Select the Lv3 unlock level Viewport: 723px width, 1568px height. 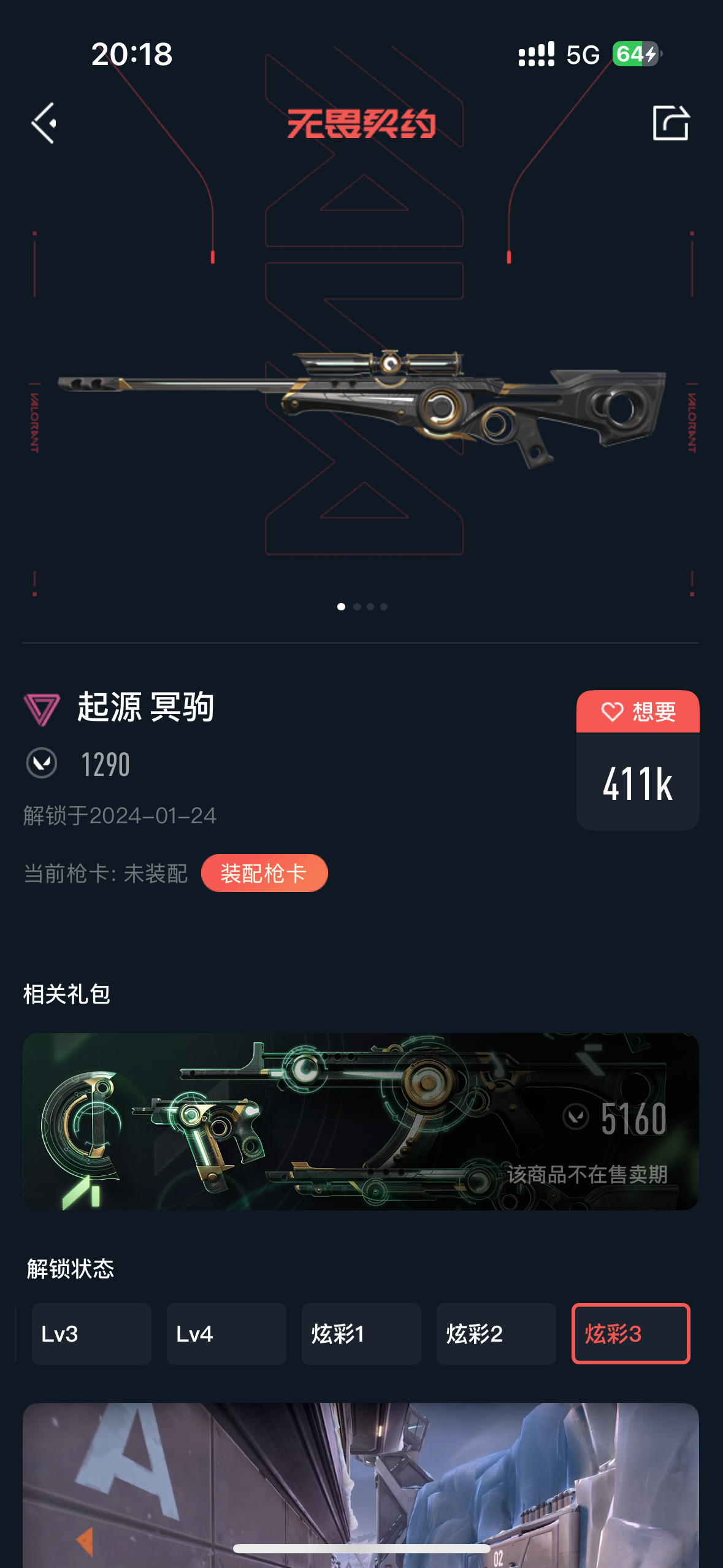(x=91, y=1334)
